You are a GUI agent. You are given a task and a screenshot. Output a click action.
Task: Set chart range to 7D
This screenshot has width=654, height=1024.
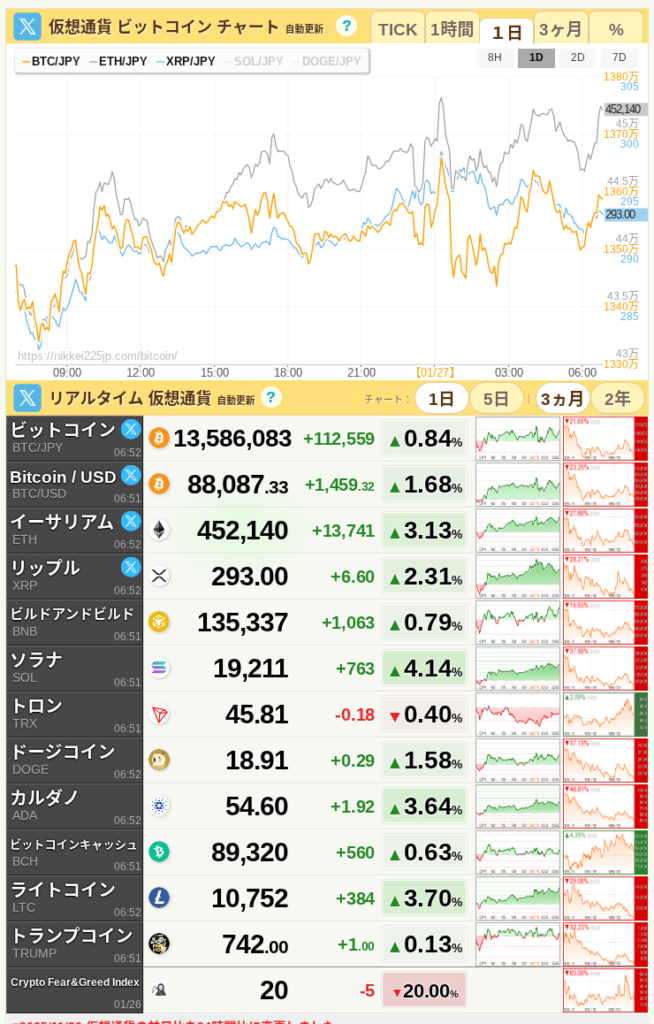tap(619, 57)
